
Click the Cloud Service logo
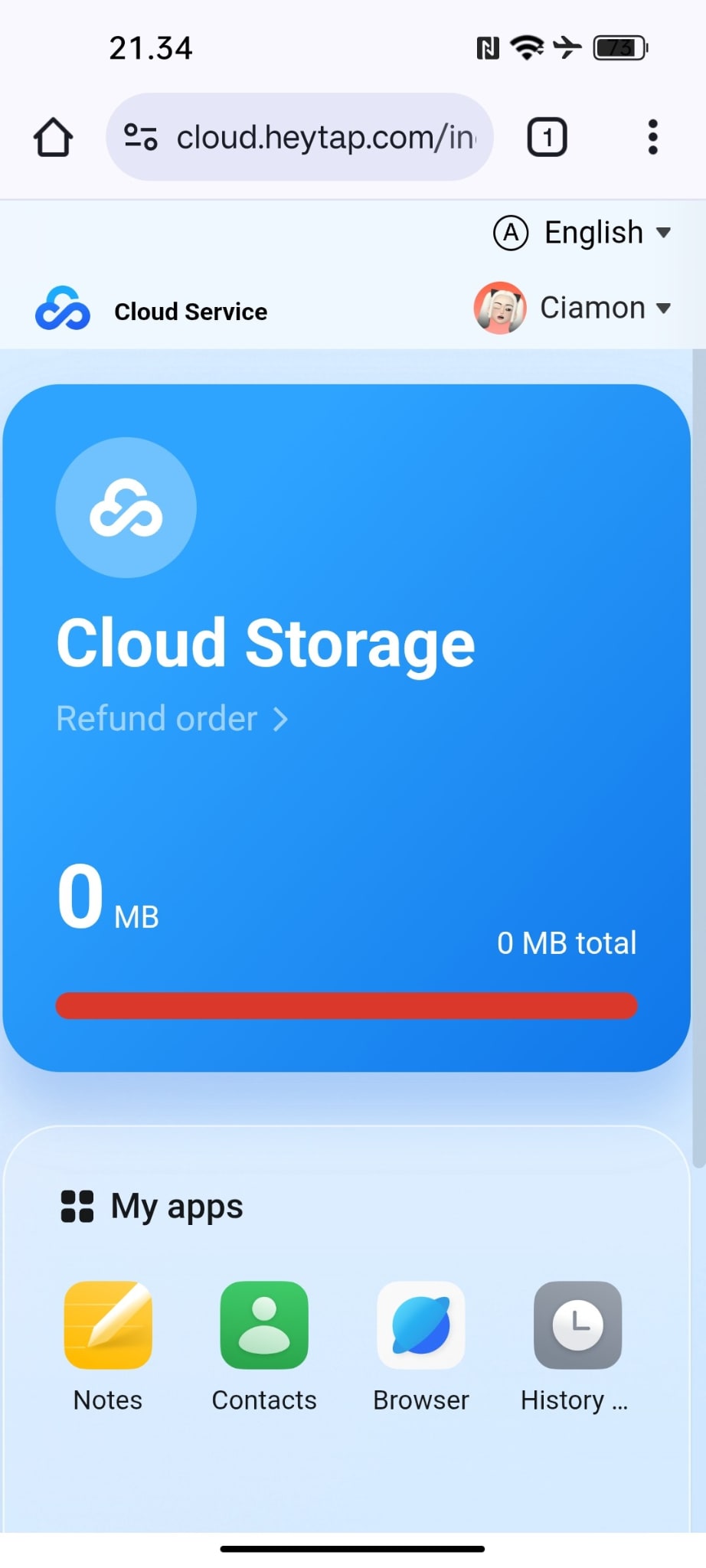63,309
